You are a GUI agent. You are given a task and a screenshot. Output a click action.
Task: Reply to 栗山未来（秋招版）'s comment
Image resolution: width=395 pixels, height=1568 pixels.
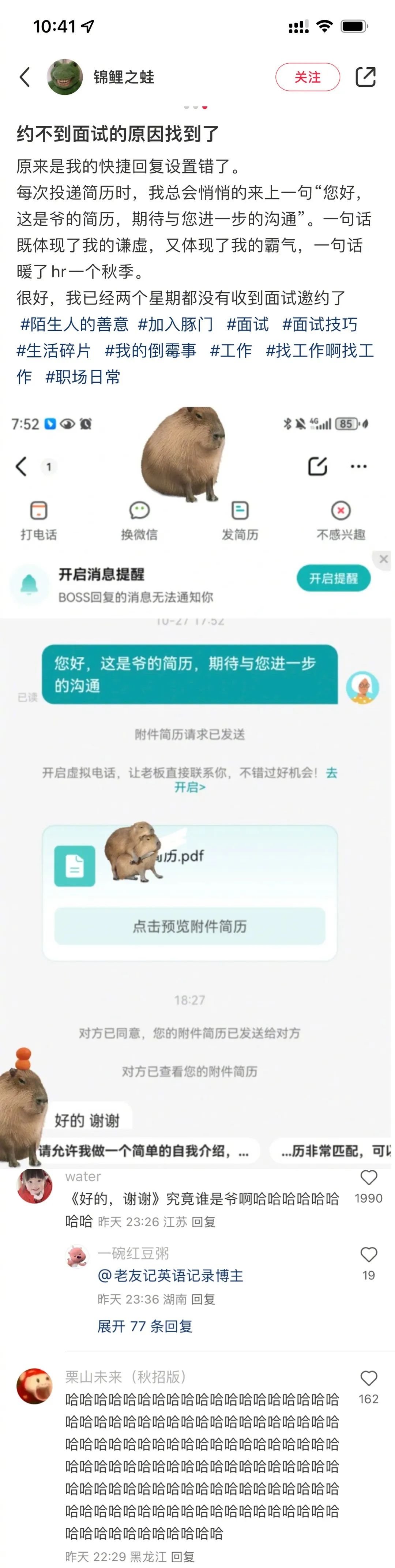click(x=182, y=1556)
